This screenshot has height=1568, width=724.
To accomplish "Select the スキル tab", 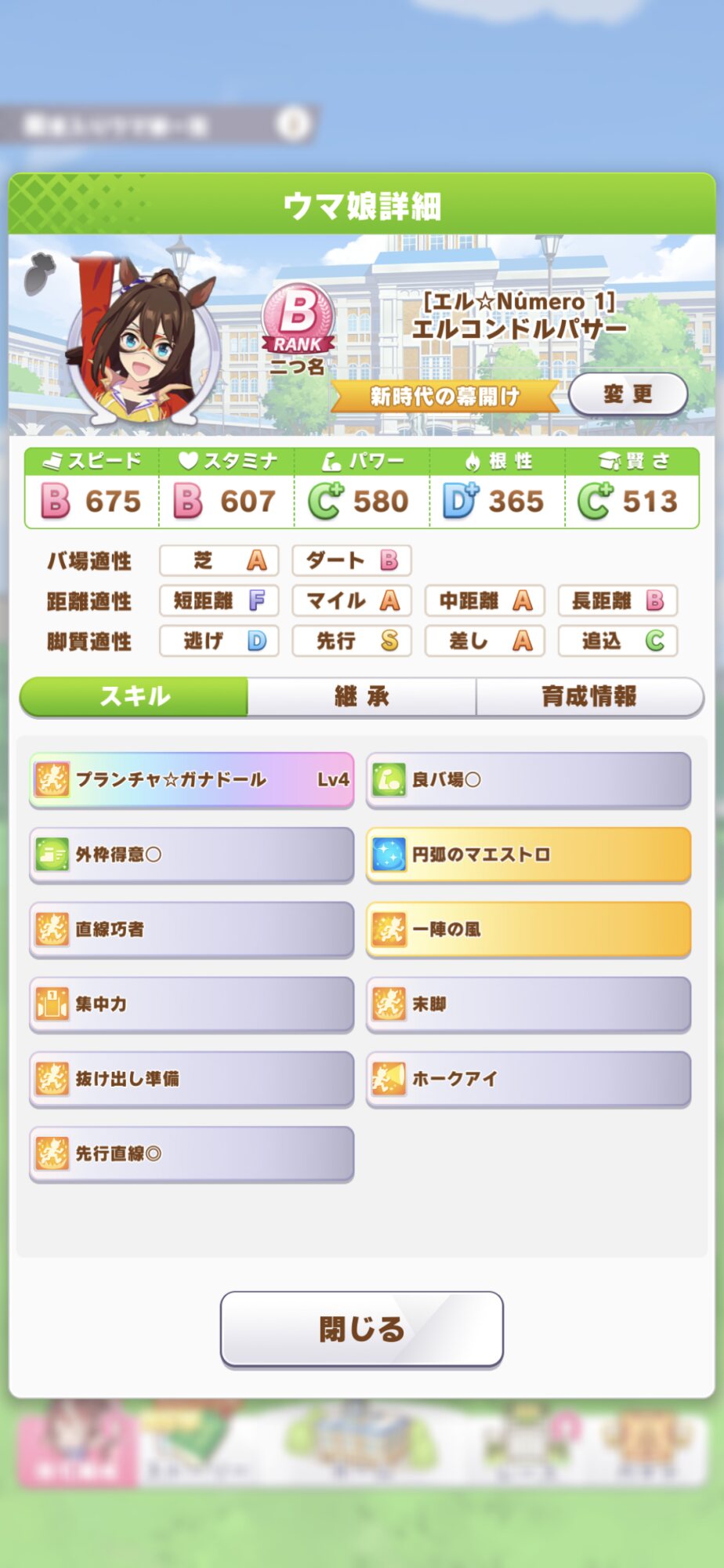I will (x=134, y=696).
